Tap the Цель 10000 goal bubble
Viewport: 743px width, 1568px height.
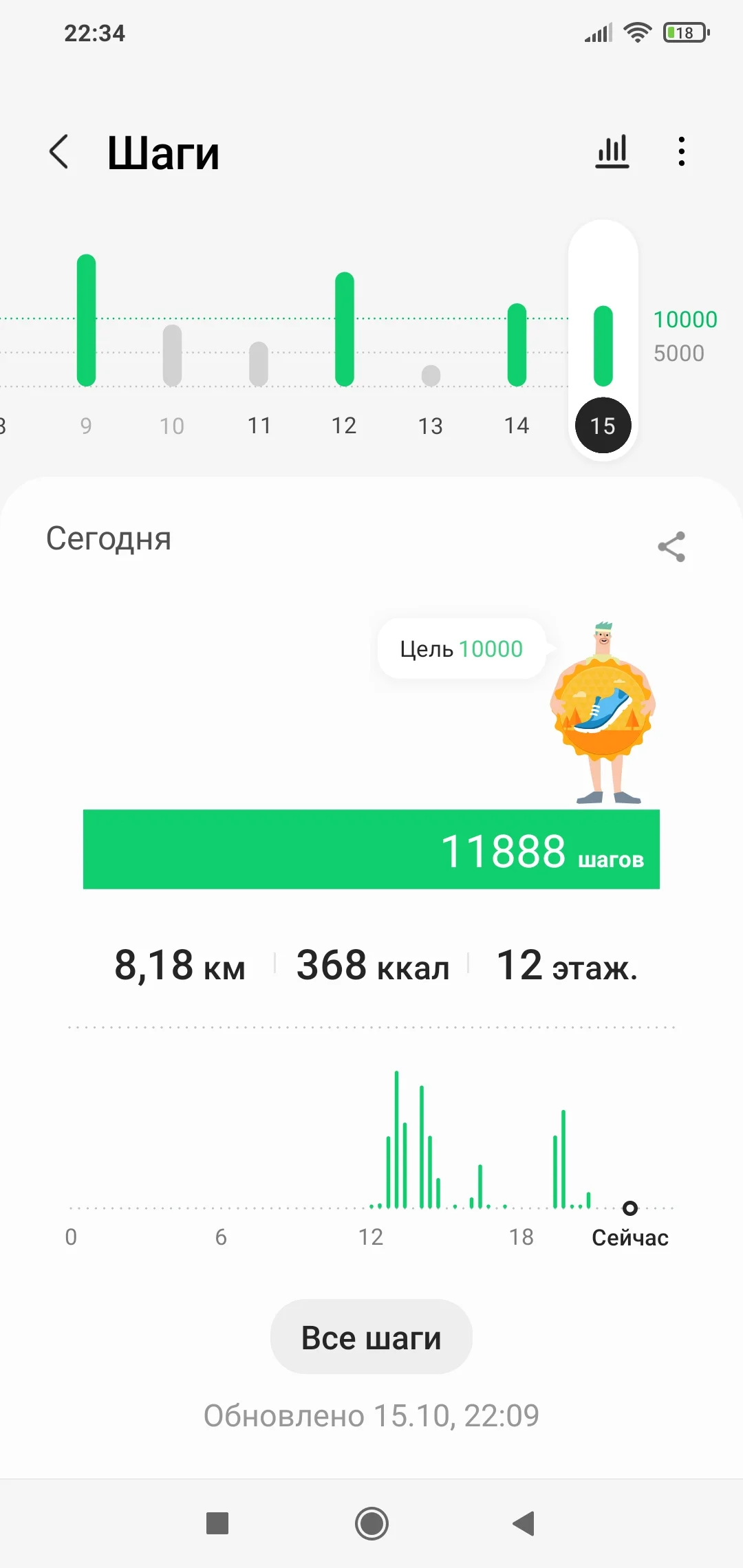462,649
